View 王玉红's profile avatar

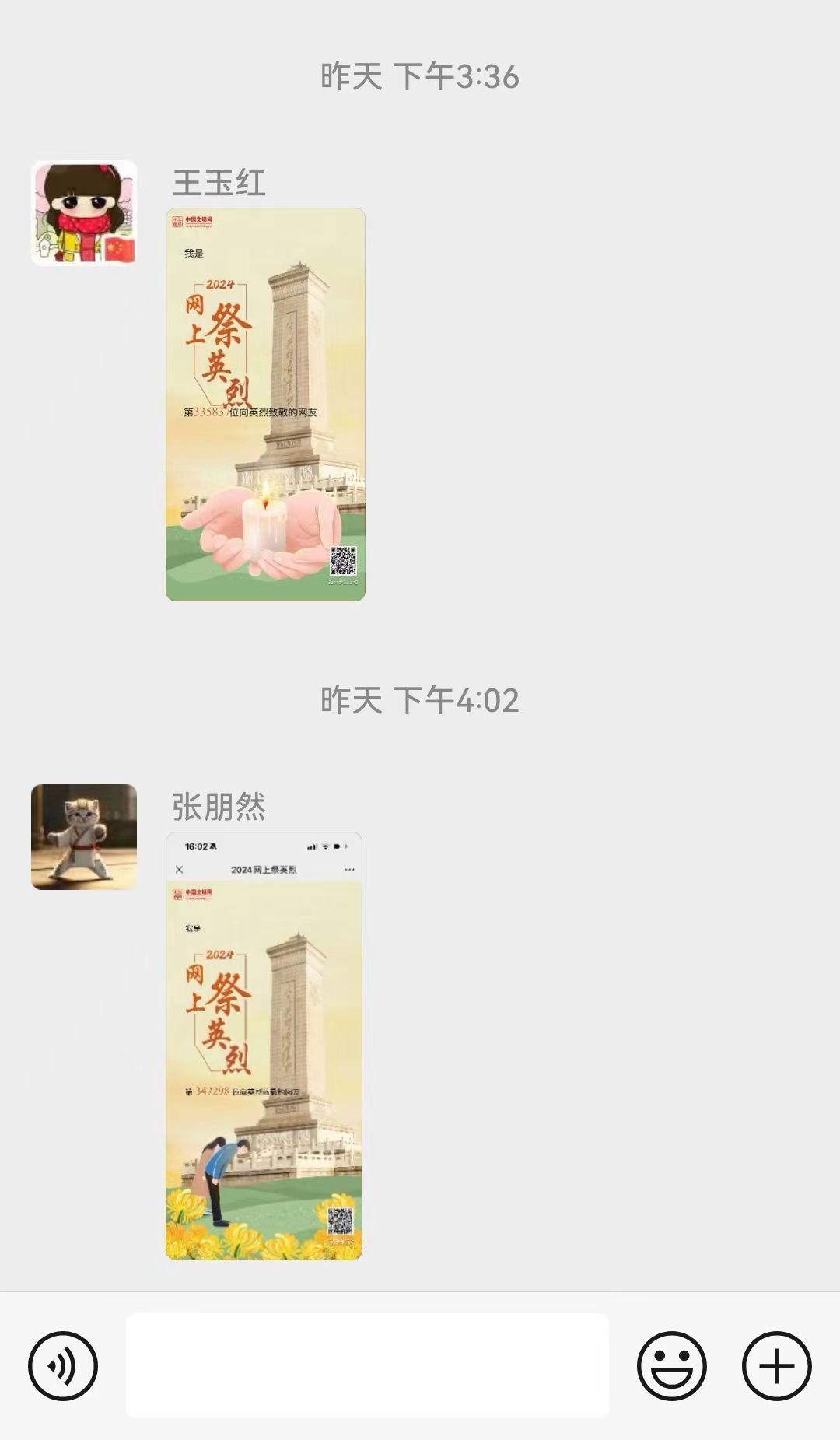pyautogui.click(x=84, y=213)
